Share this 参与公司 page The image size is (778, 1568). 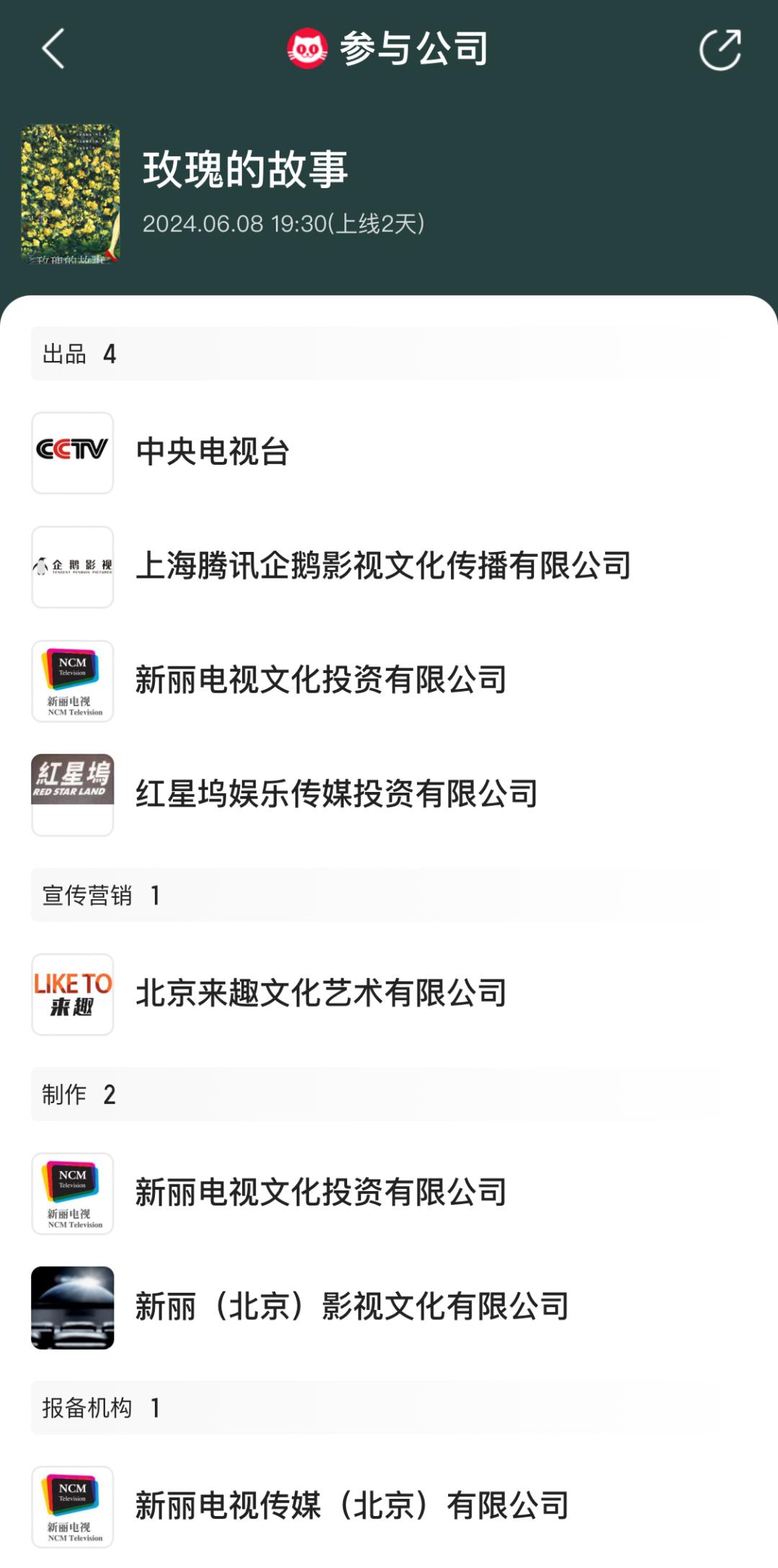click(720, 50)
